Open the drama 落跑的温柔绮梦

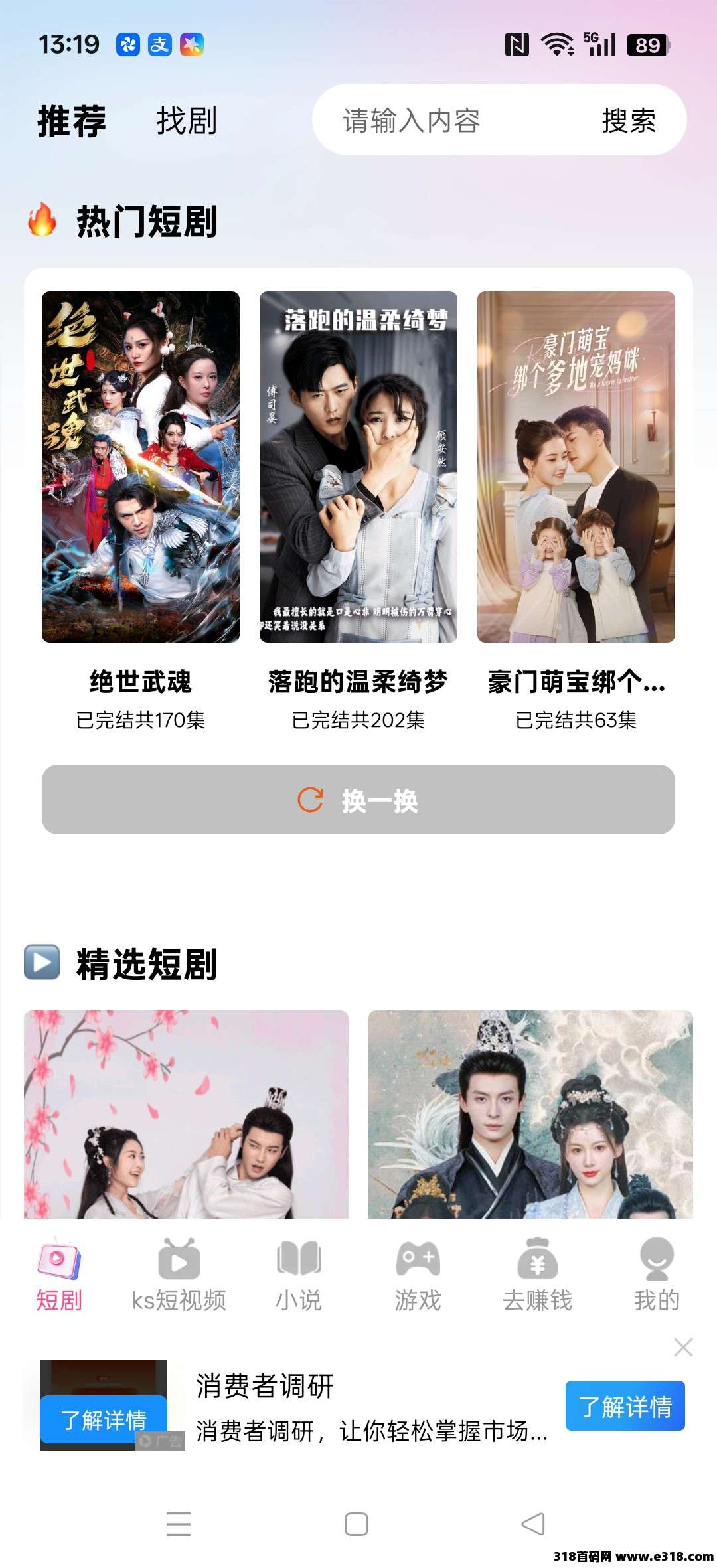tap(358, 467)
